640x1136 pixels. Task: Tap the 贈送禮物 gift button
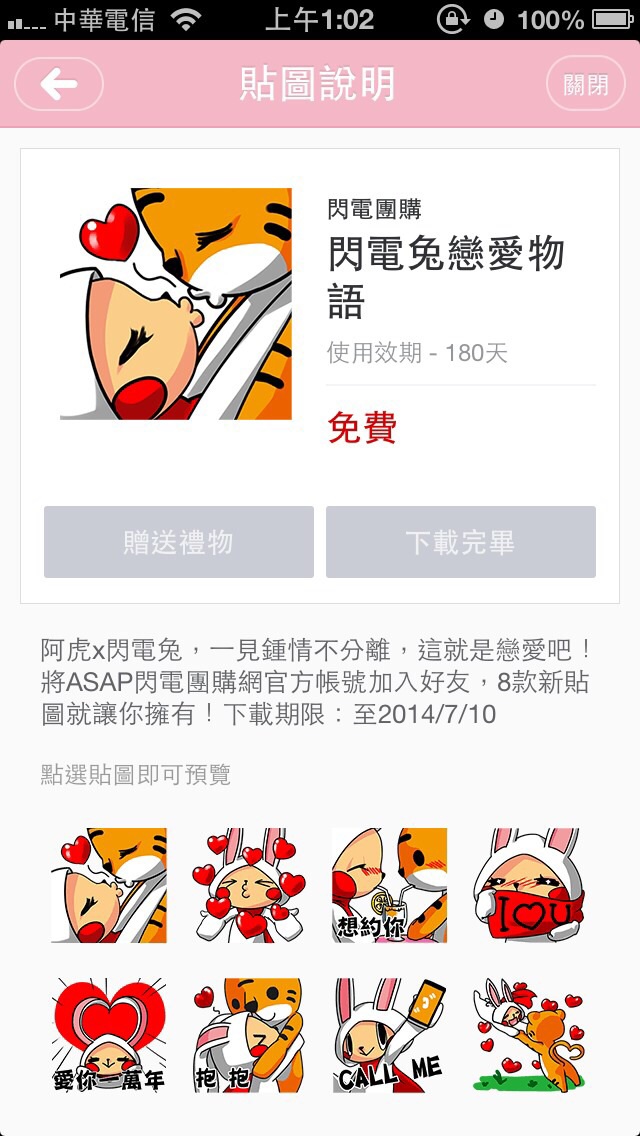[x=179, y=542]
